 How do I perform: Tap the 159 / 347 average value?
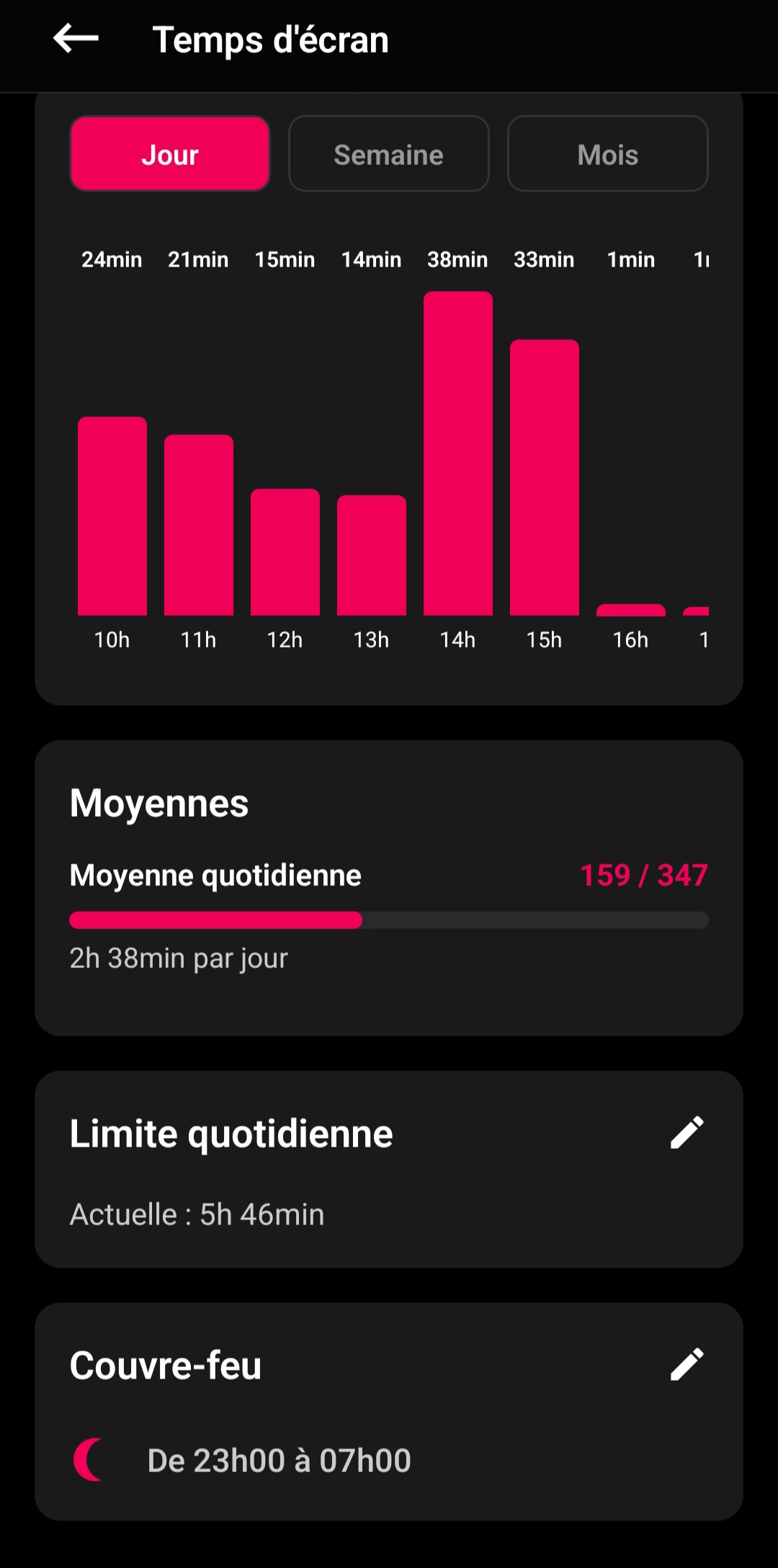644,874
